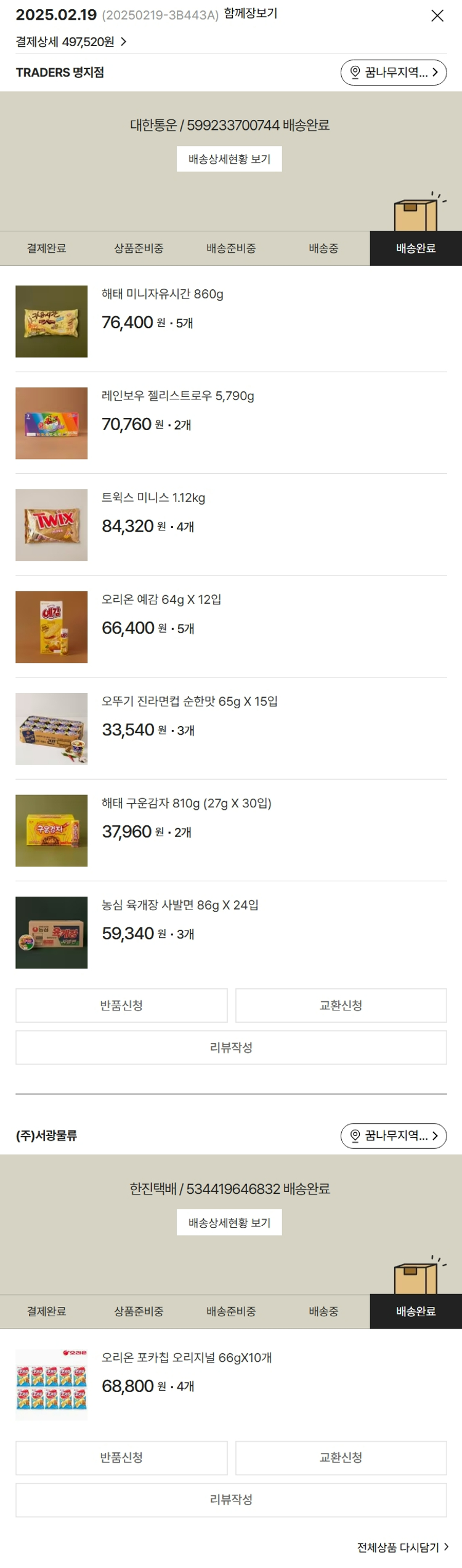Open delivery address for (주)서광물류
Image resolution: width=462 pixels, height=1568 pixels.
coord(393,1136)
